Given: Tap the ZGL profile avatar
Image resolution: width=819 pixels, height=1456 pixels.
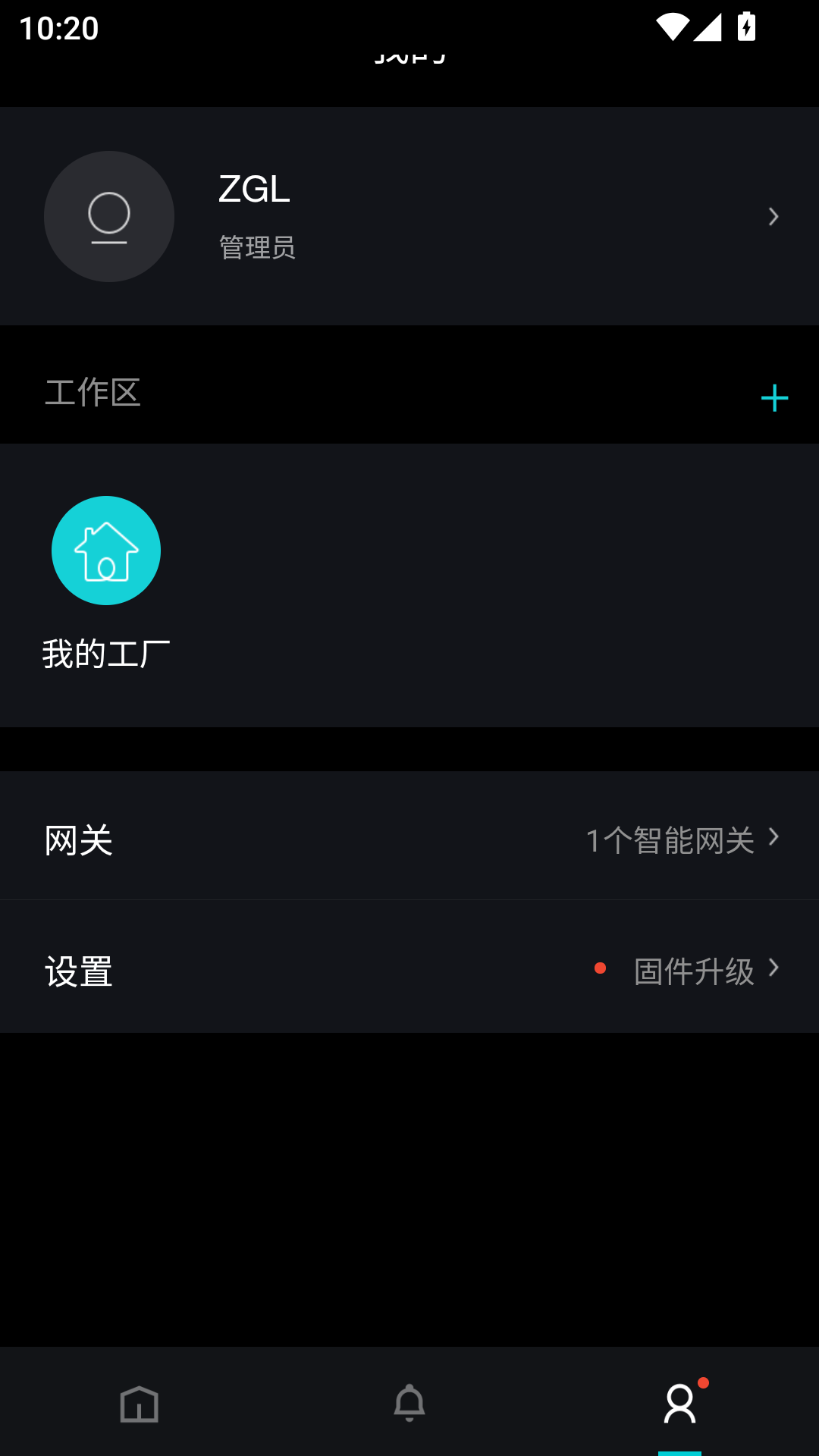Looking at the screenshot, I should click(109, 217).
